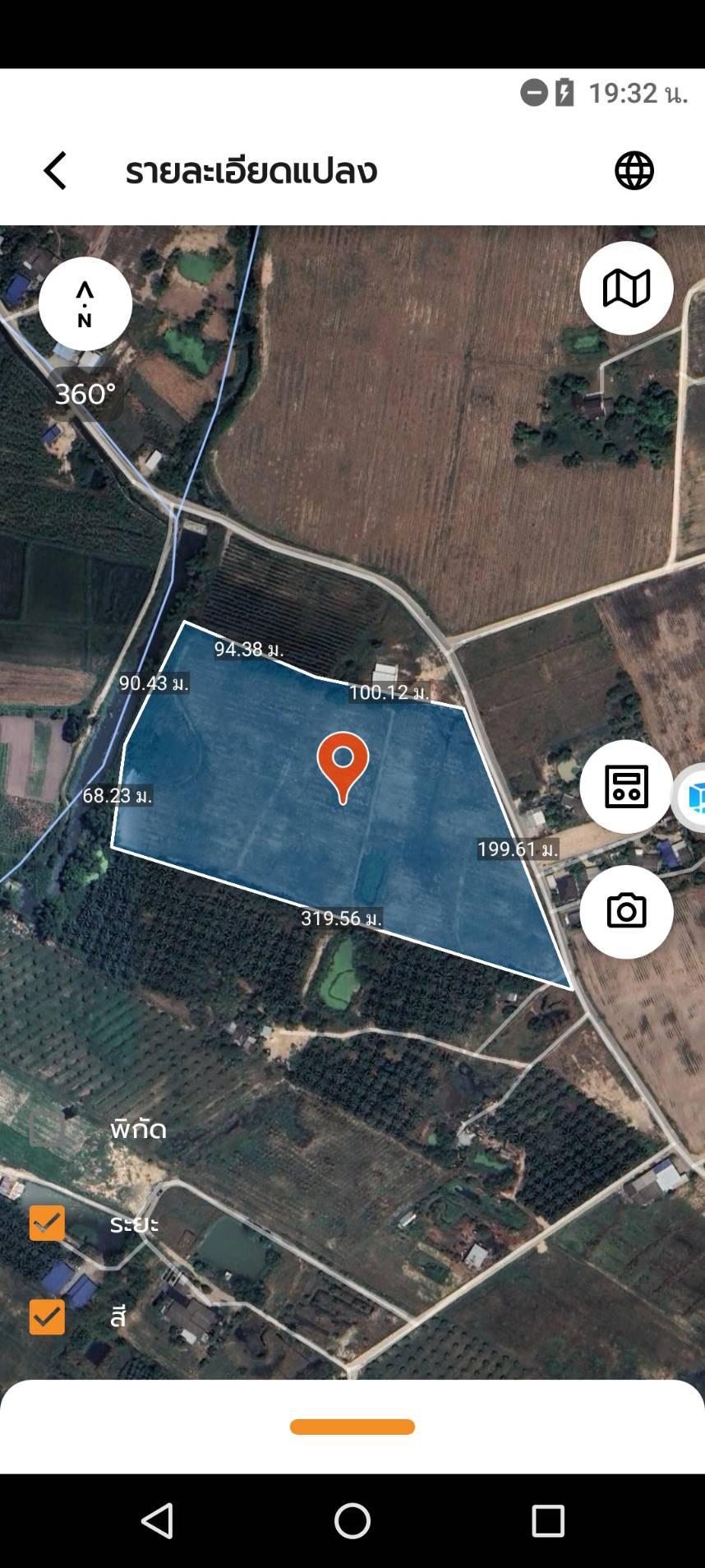The image size is (705, 1568).
Task: Tap the orange pin on the land plot
Action: pyautogui.click(x=343, y=766)
